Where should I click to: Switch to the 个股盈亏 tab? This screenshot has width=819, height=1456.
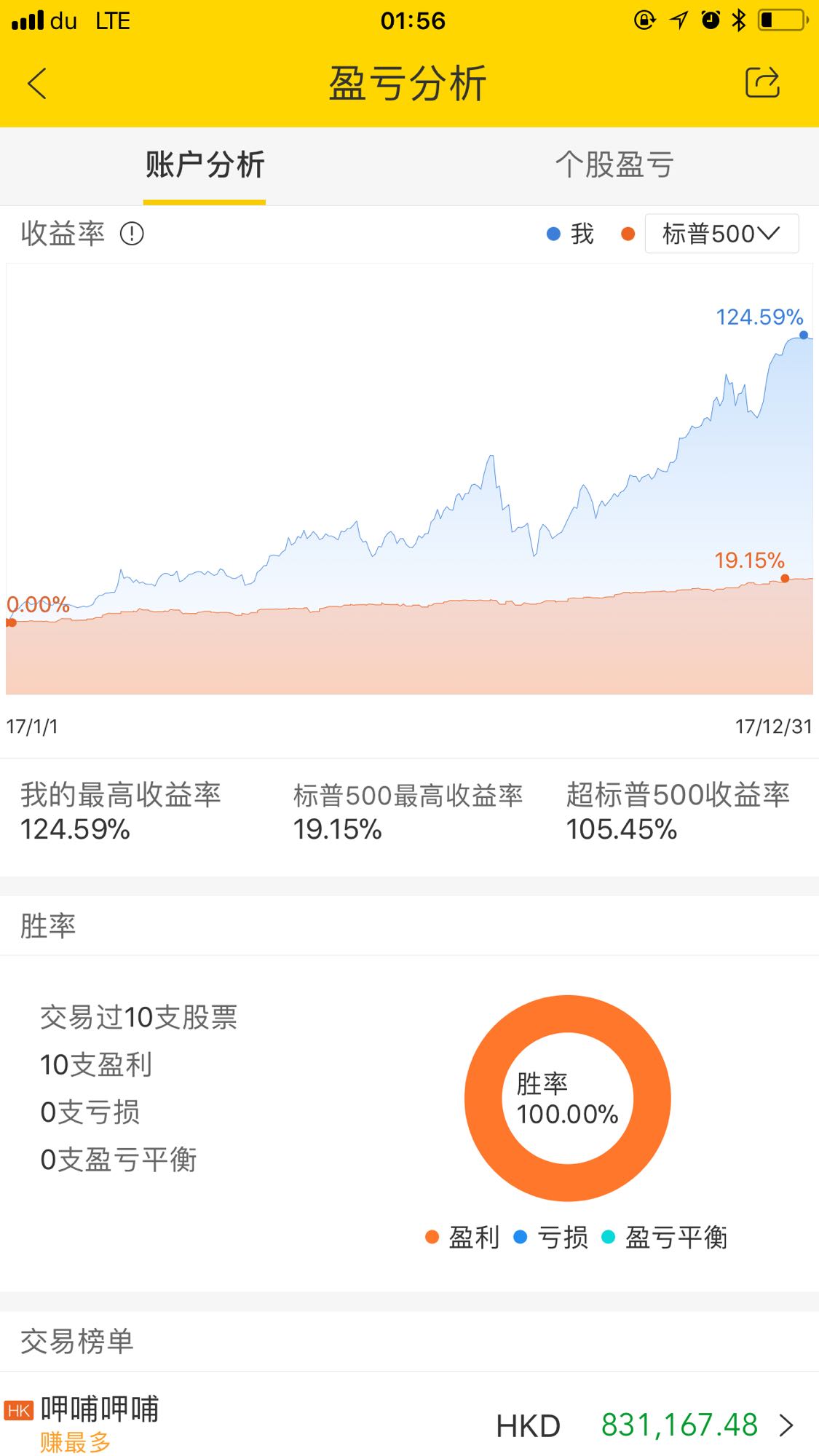[x=614, y=165]
